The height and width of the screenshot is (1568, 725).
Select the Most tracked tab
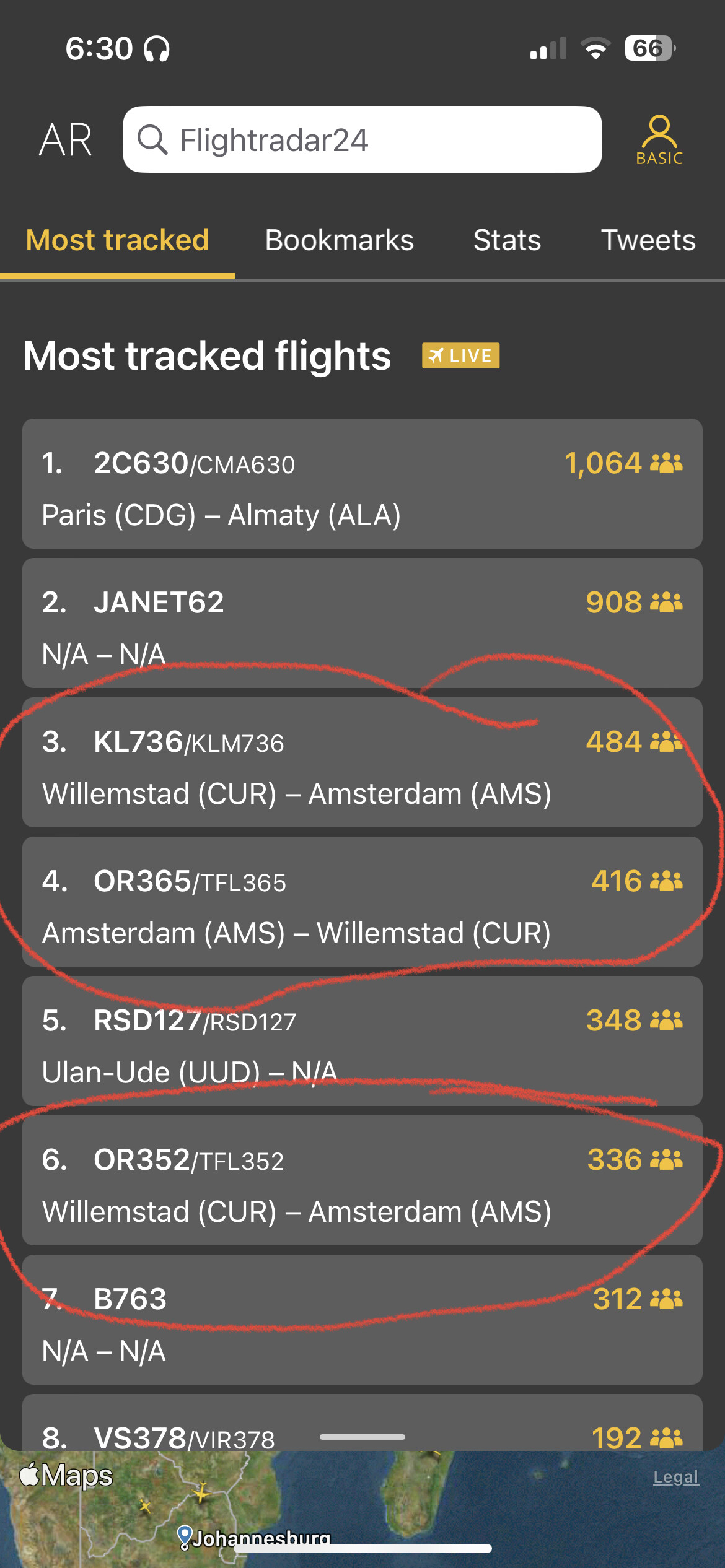[118, 240]
